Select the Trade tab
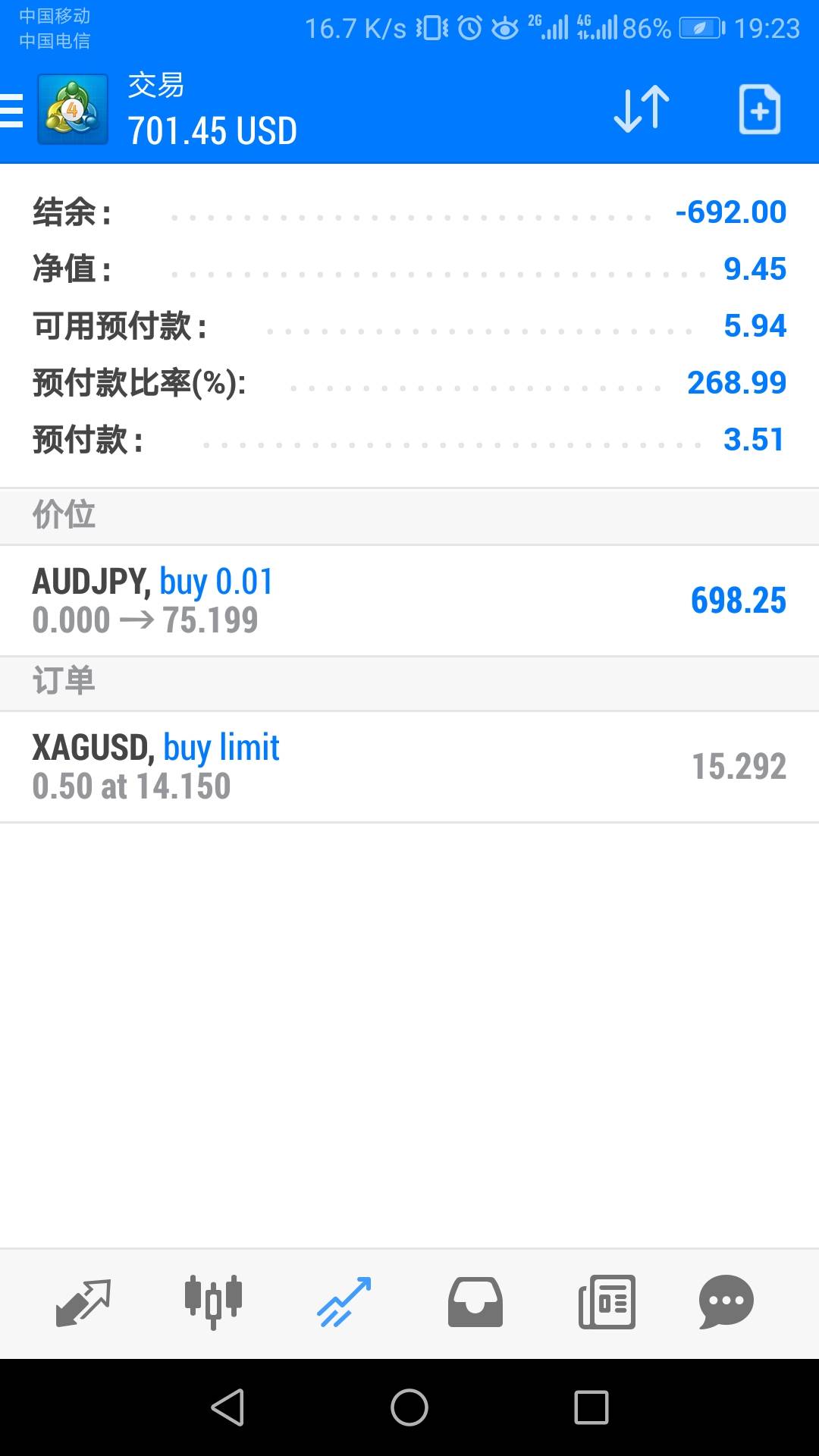 [344, 1303]
